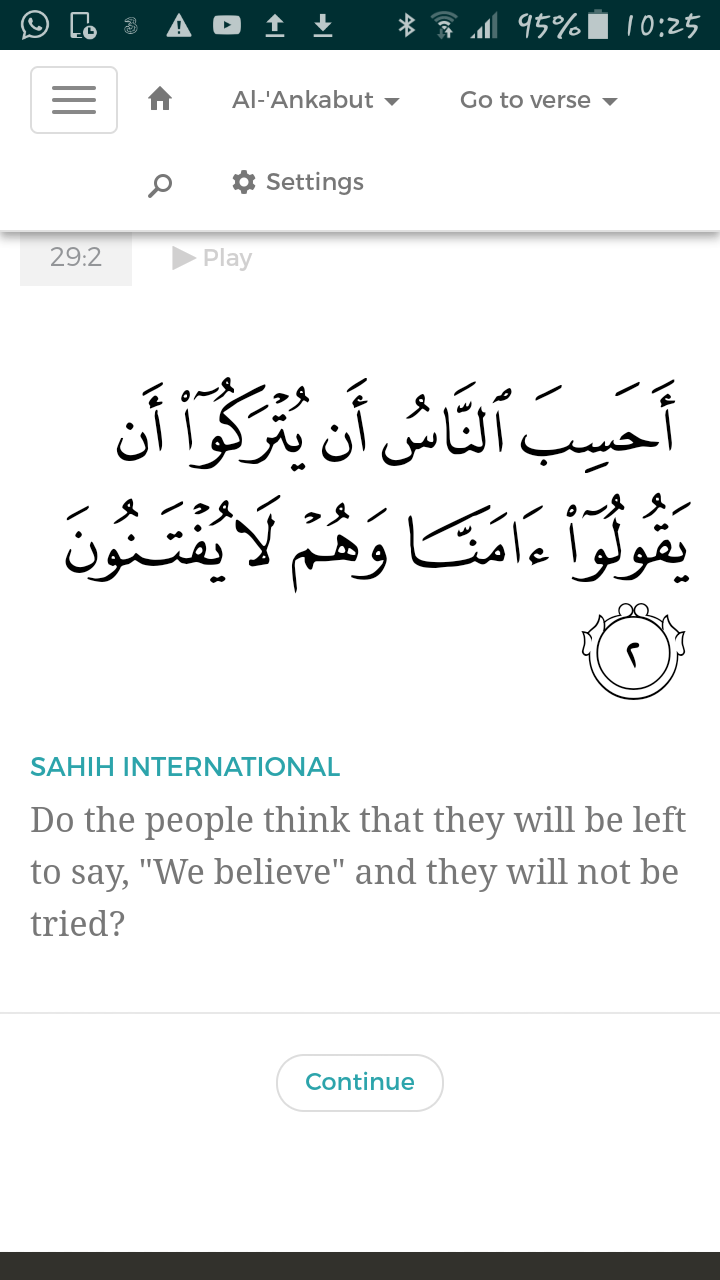Tap the search magnifier icon

click(160, 185)
